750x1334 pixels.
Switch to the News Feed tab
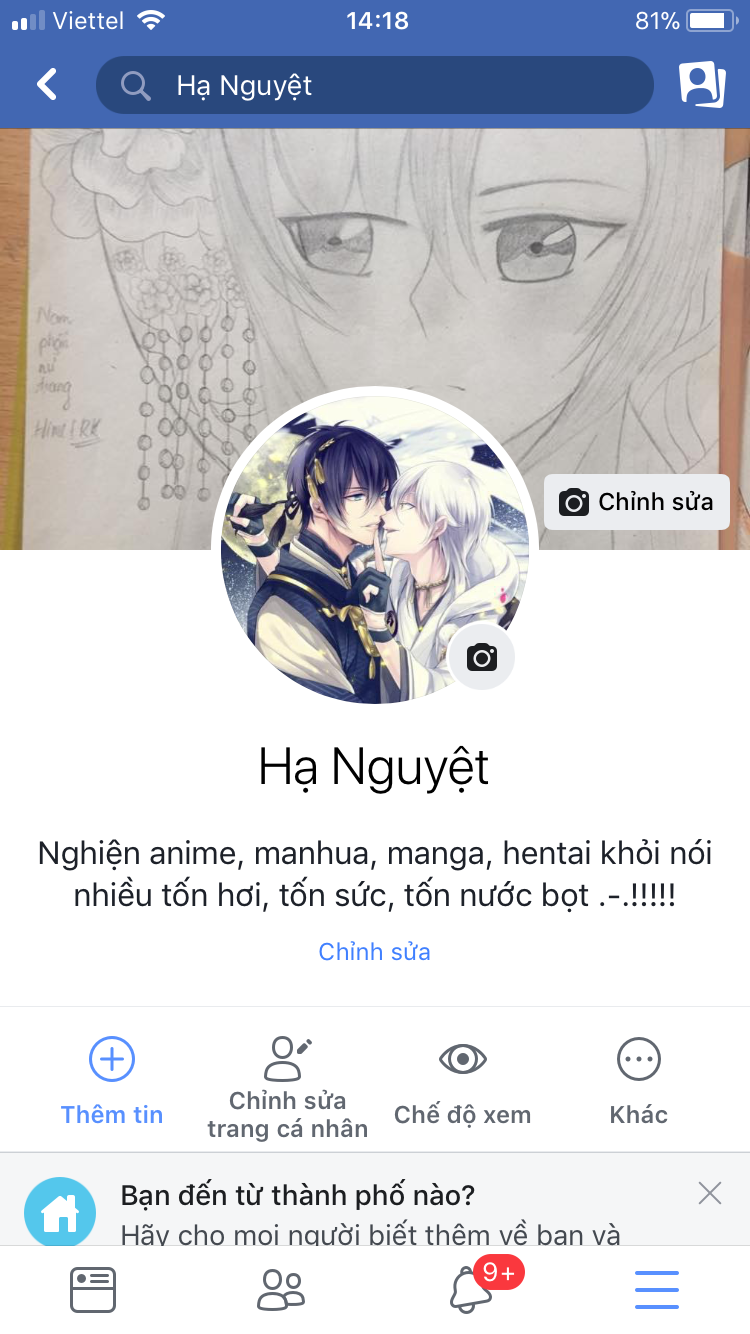(x=93, y=1290)
